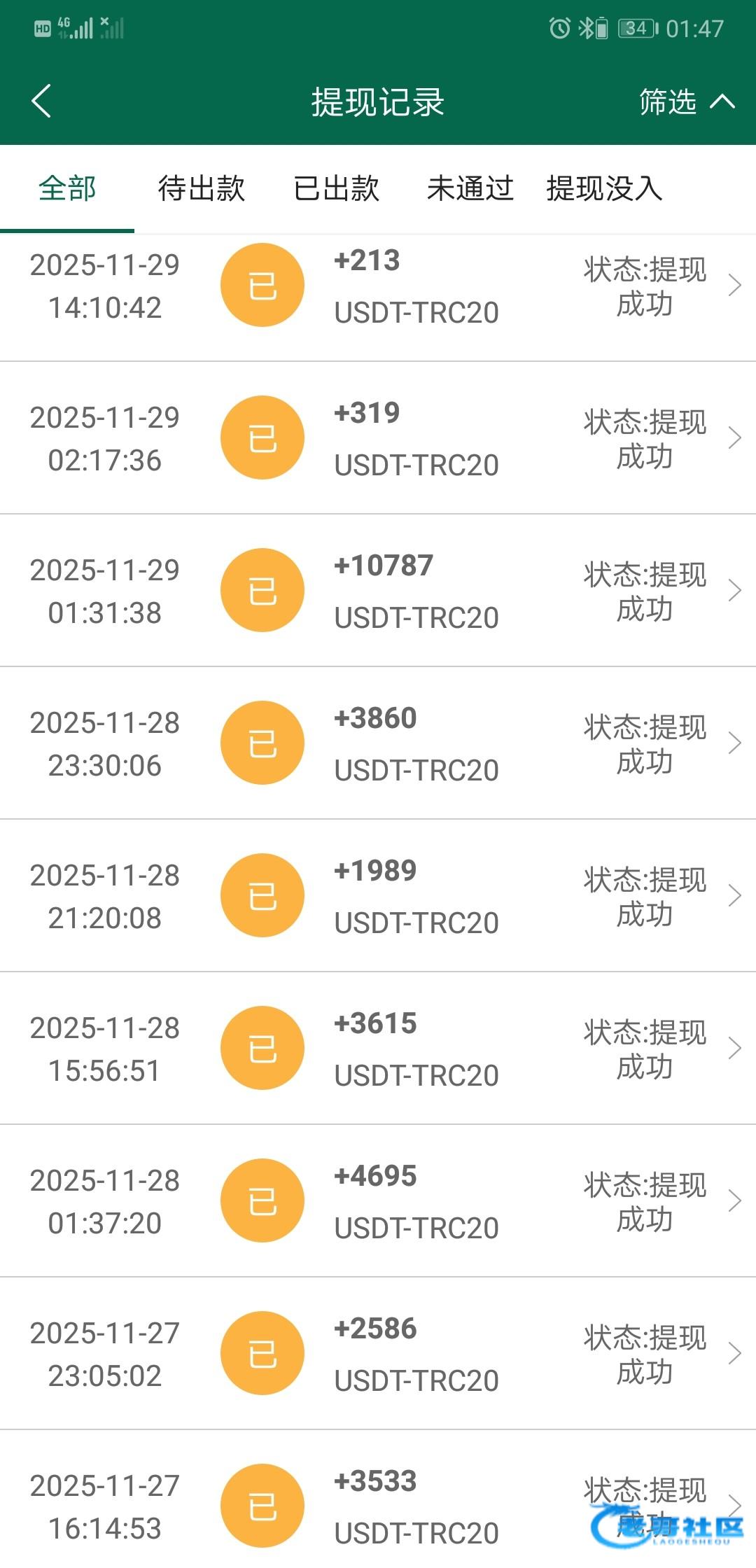
Task: Show the 未通过 tab
Action: tap(470, 189)
